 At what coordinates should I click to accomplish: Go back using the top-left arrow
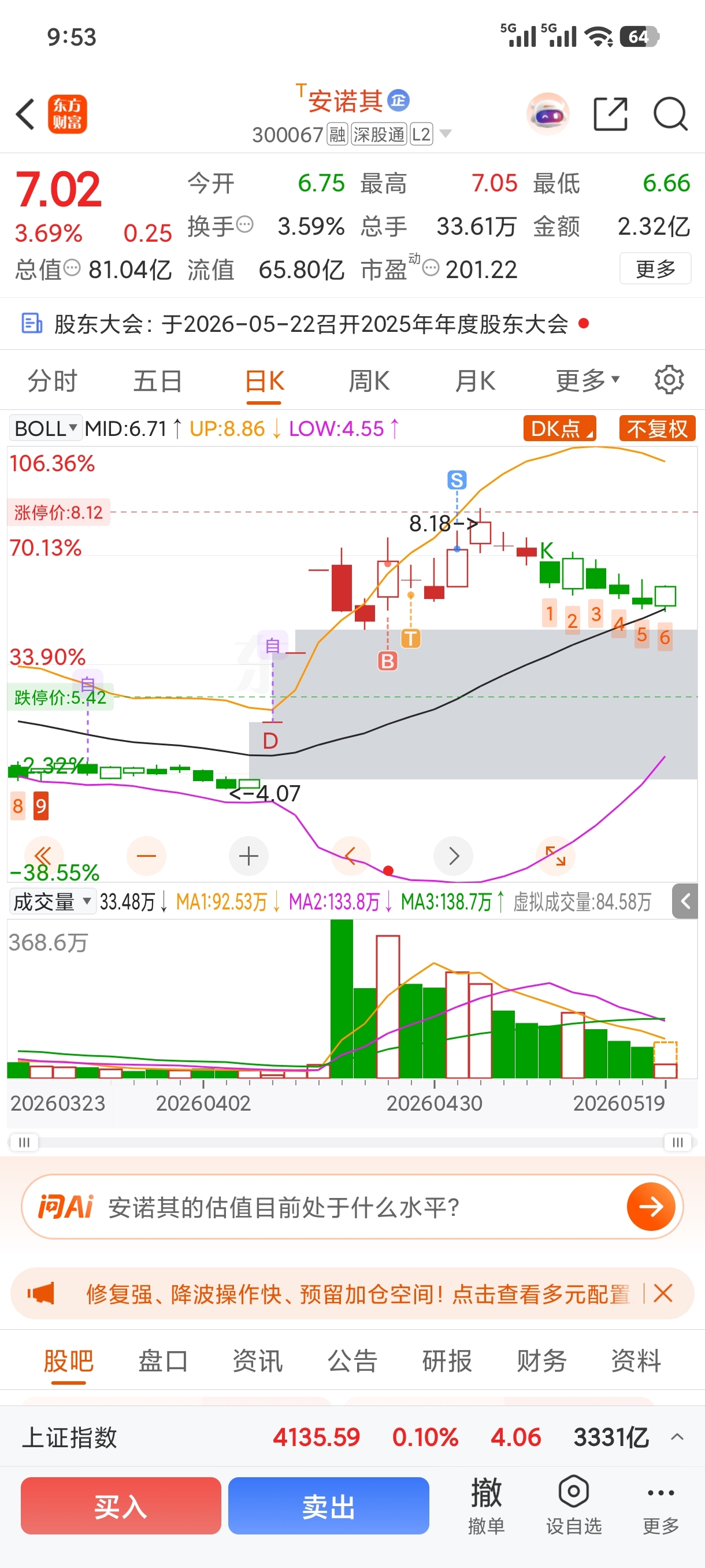click(25, 114)
